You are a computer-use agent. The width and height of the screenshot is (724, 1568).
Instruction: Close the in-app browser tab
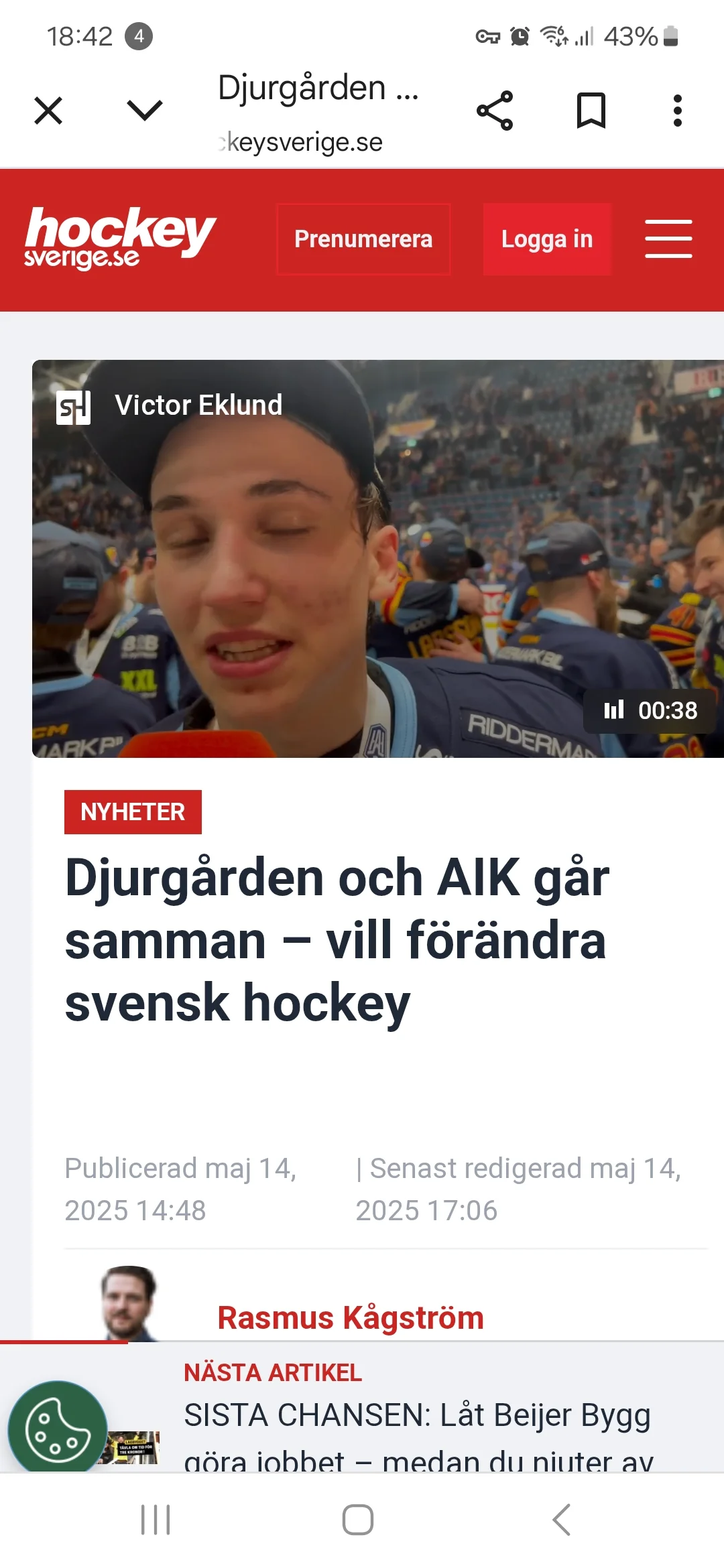coord(48,111)
